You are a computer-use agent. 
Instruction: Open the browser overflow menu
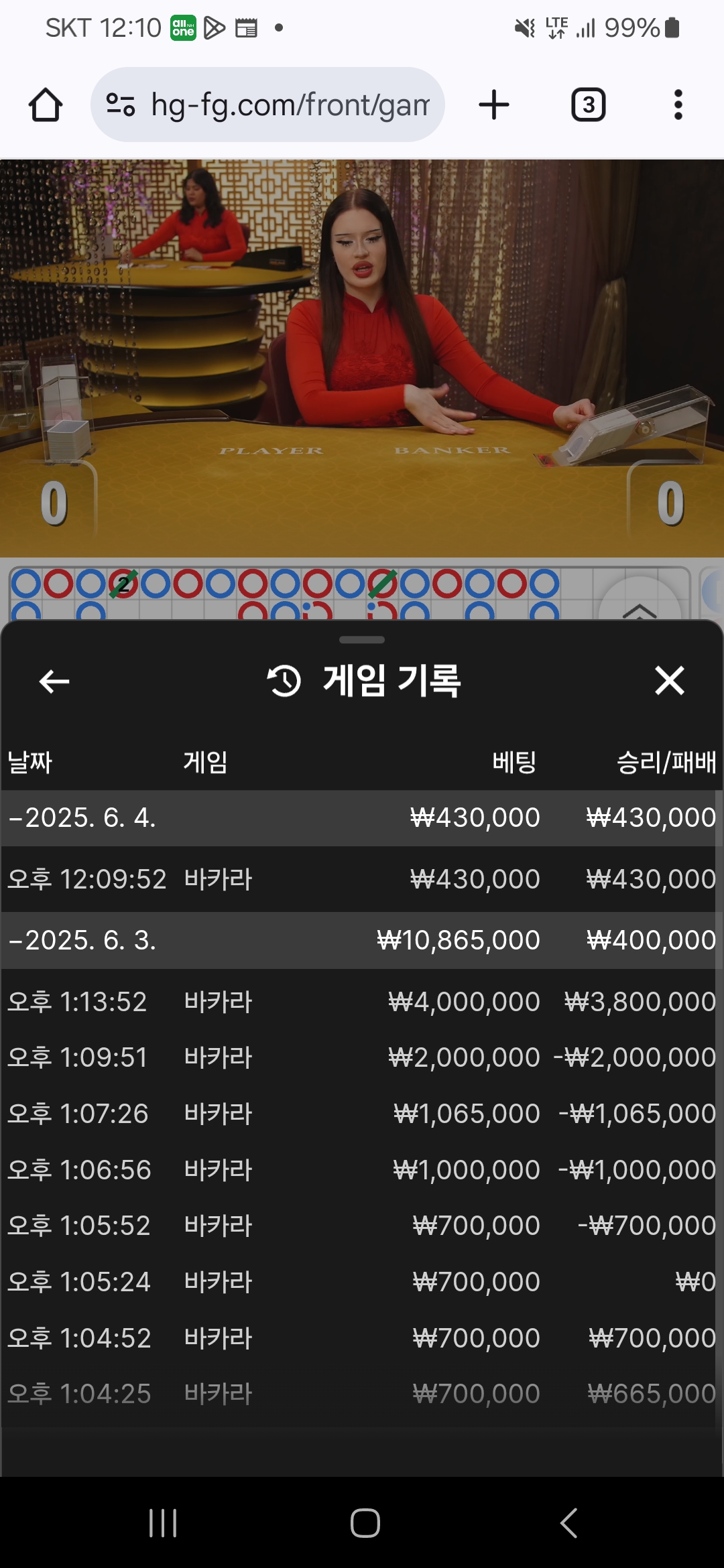tap(678, 105)
